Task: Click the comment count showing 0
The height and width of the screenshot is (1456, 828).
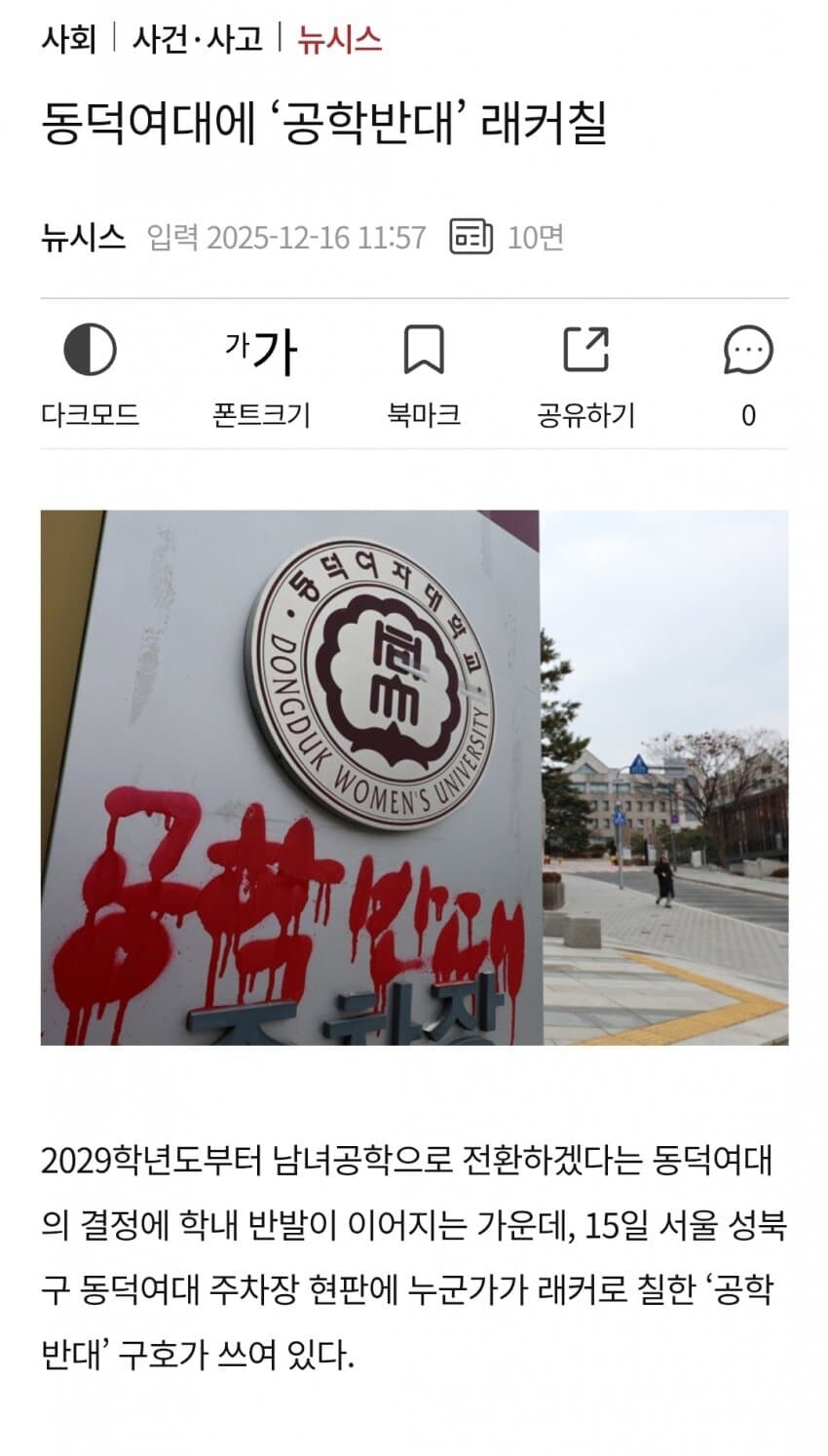Action: (747, 413)
